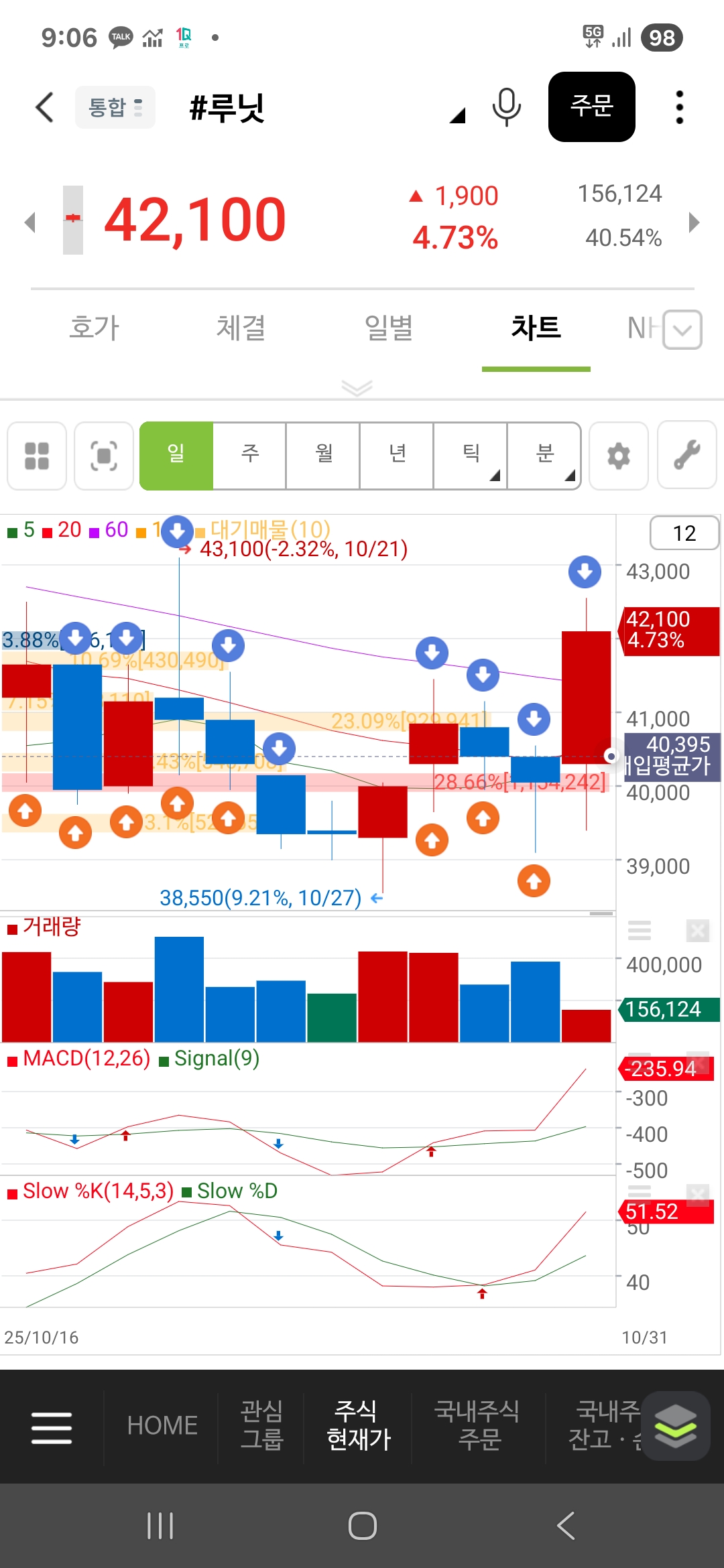This screenshot has width=724, height=1568.
Task: Choose the 틱 tick chart option
Action: (x=471, y=456)
